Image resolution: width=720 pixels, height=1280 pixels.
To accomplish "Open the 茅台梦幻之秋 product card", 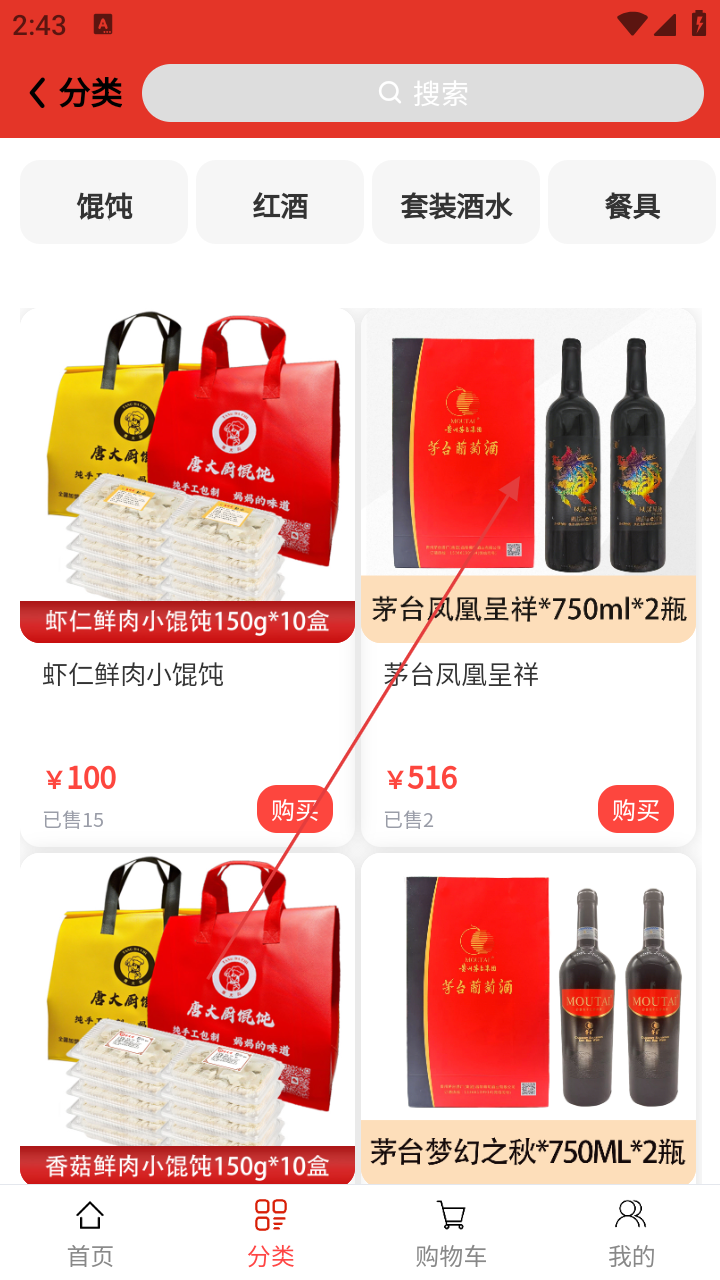I will pos(528,1010).
